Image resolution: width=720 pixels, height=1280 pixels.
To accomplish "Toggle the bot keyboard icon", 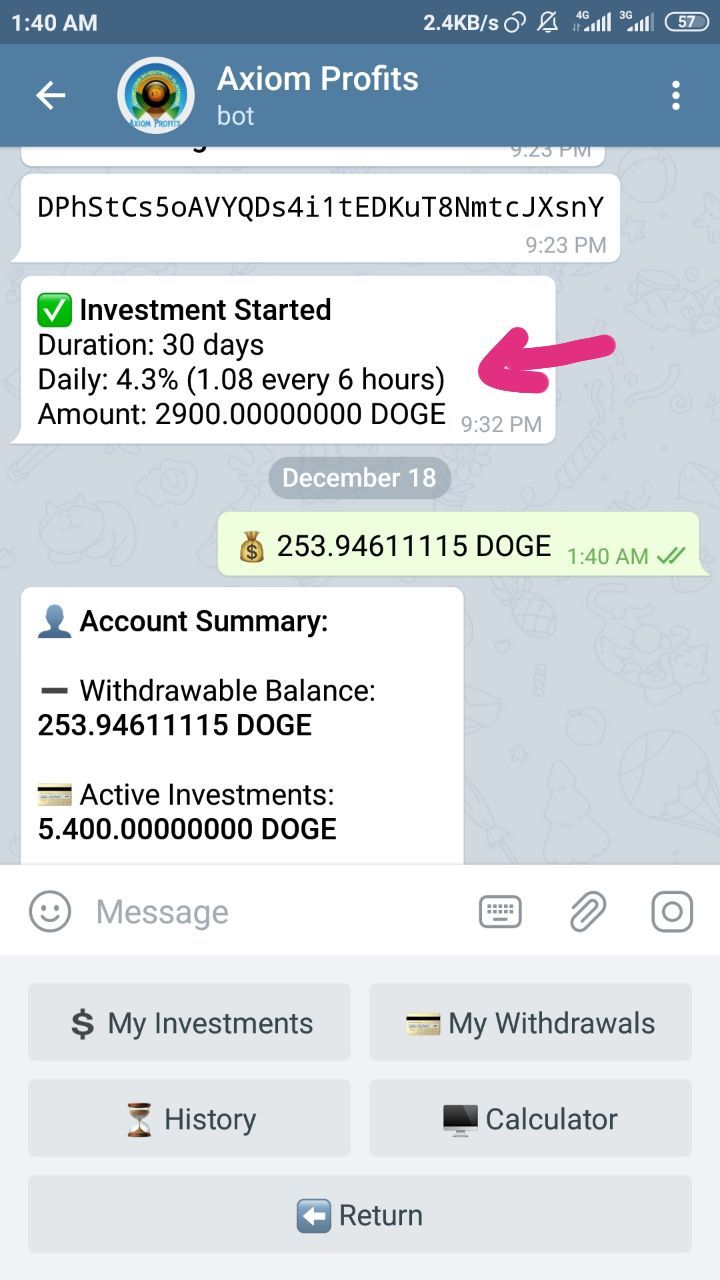I will pyautogui.click(x=500, y=912).
